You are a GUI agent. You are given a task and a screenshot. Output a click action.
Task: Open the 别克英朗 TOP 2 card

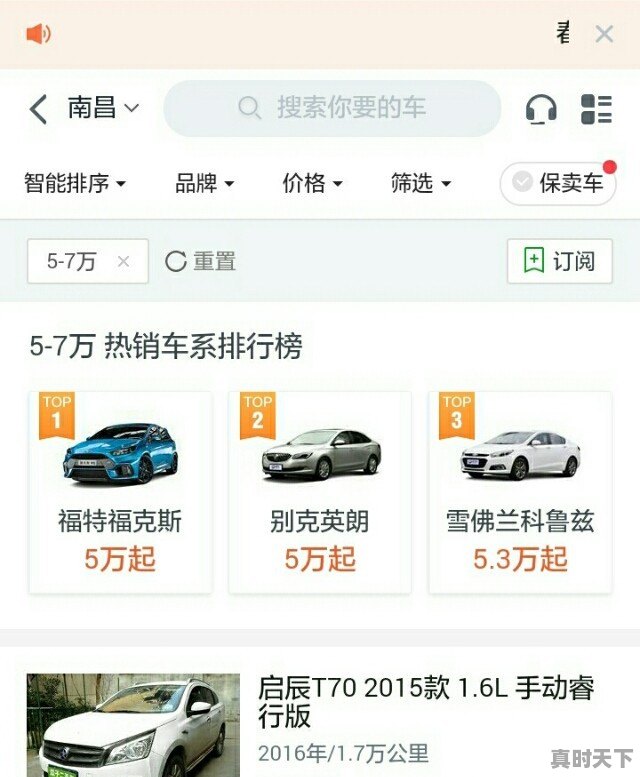tap(320, 492)
